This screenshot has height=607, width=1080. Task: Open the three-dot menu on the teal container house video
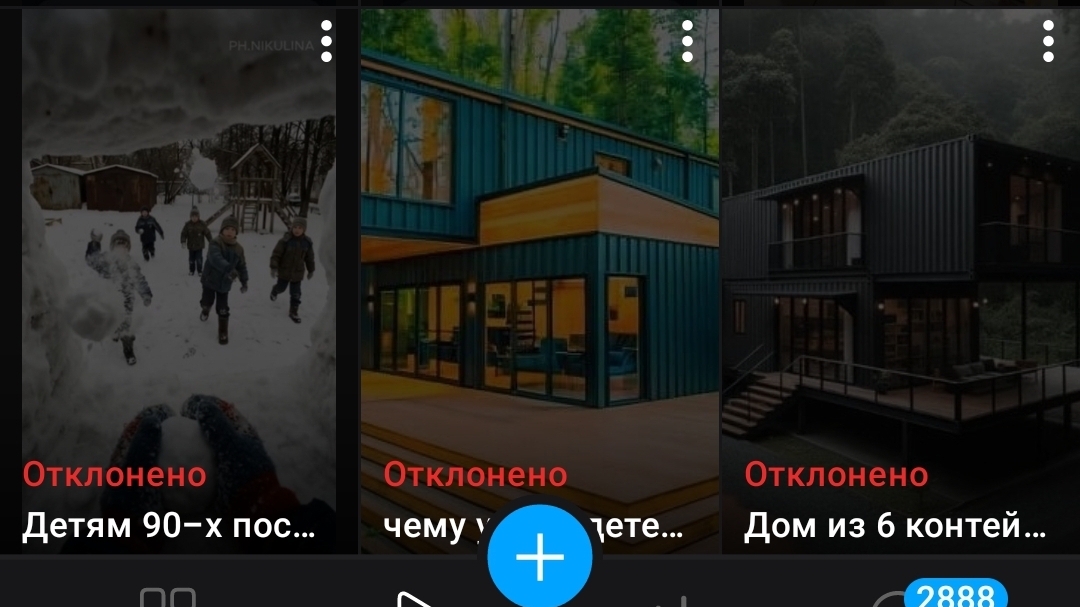pyautogui.click(x=687, y=41)
